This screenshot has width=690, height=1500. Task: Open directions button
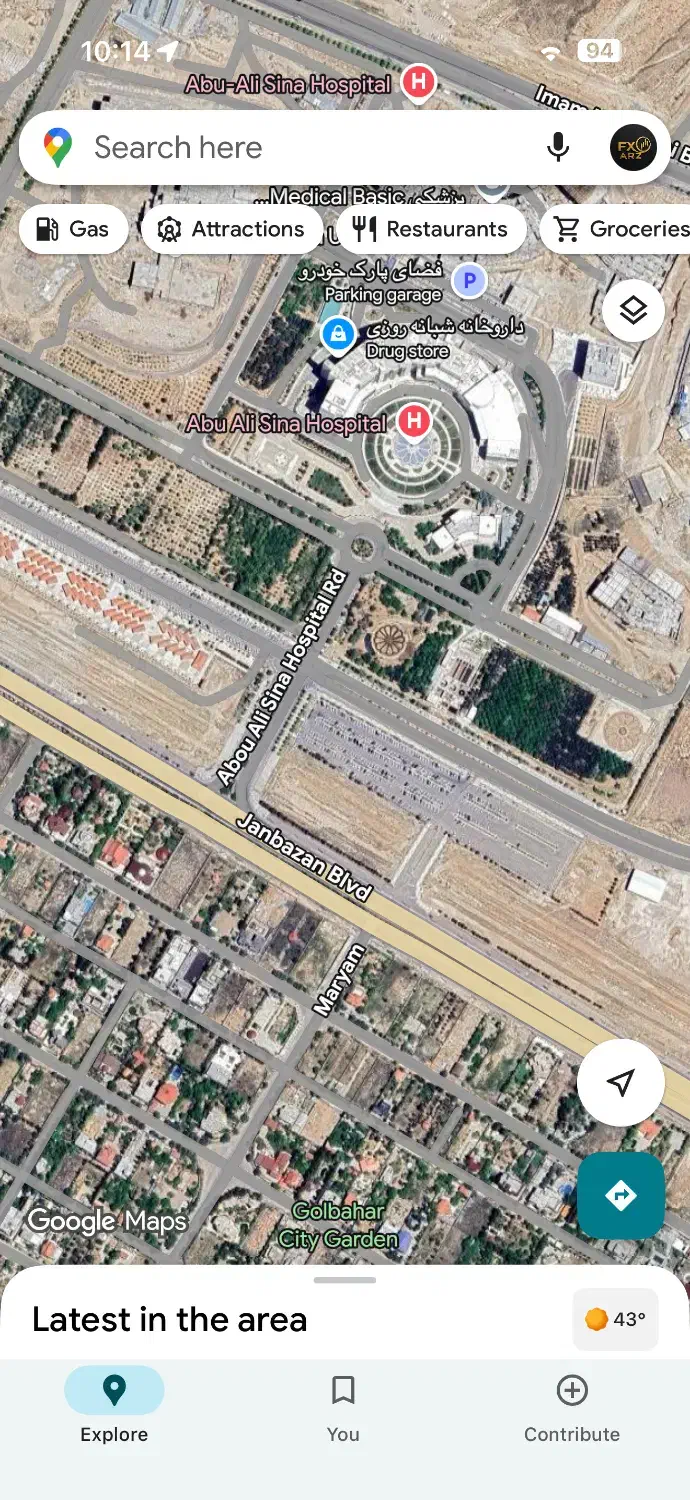pos(621,1195)
